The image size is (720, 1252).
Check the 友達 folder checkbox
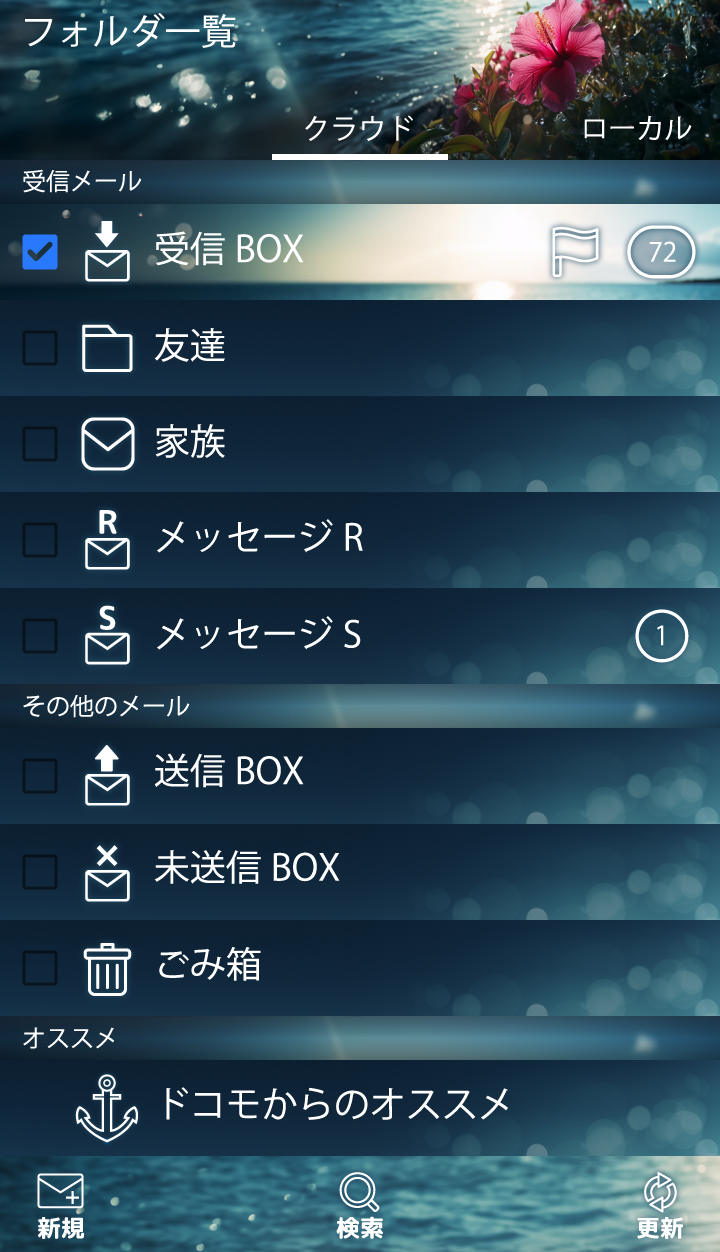tap(40, 348)
